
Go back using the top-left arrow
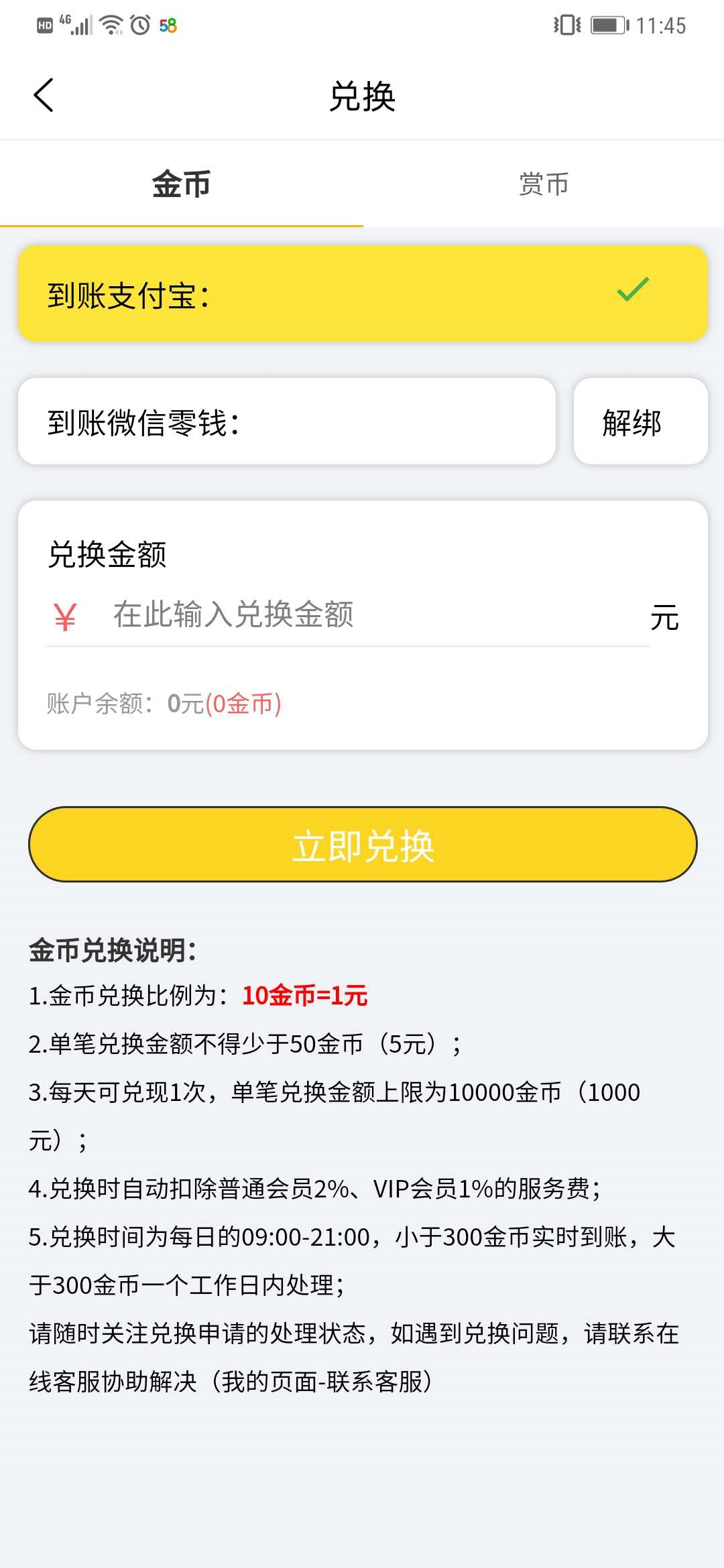[x=44, y=95]
